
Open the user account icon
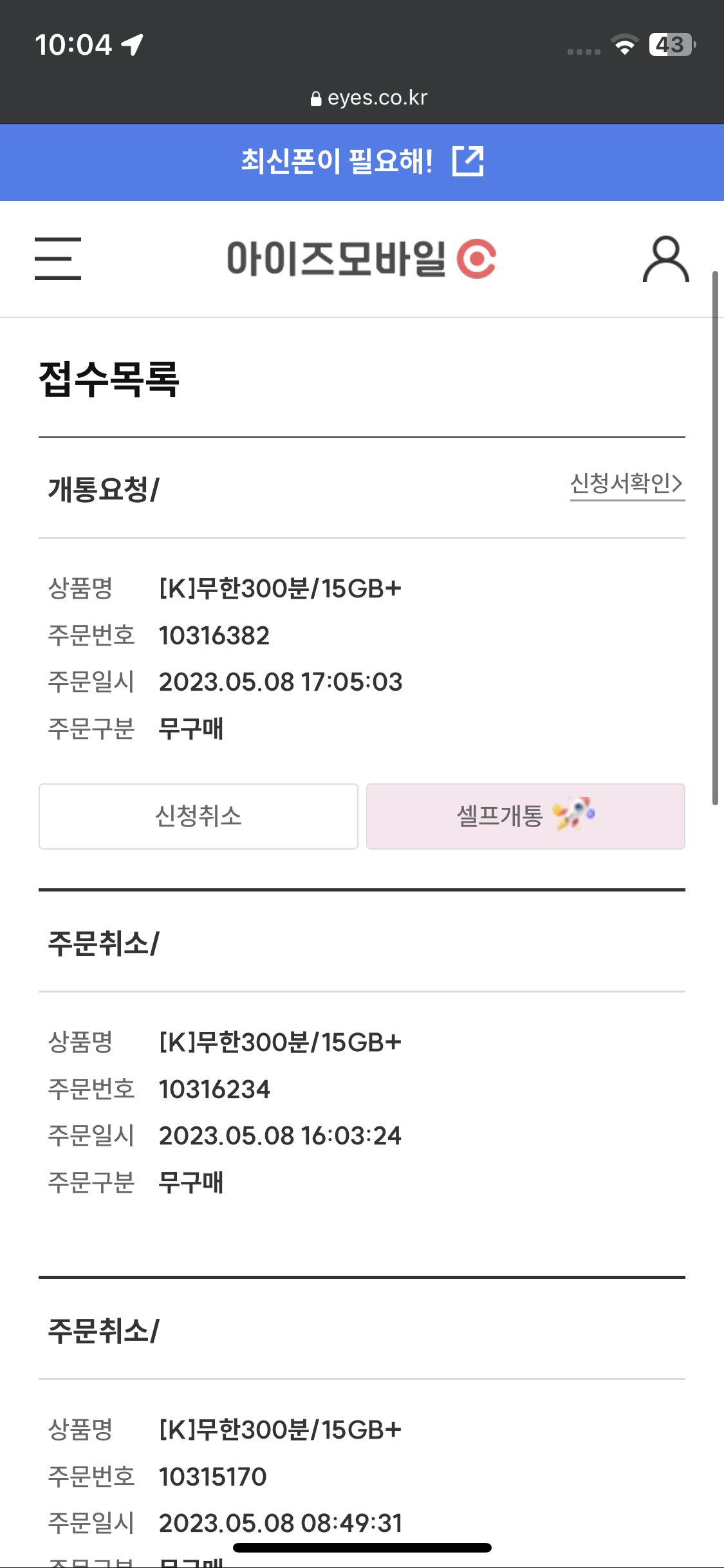(666, 259)
